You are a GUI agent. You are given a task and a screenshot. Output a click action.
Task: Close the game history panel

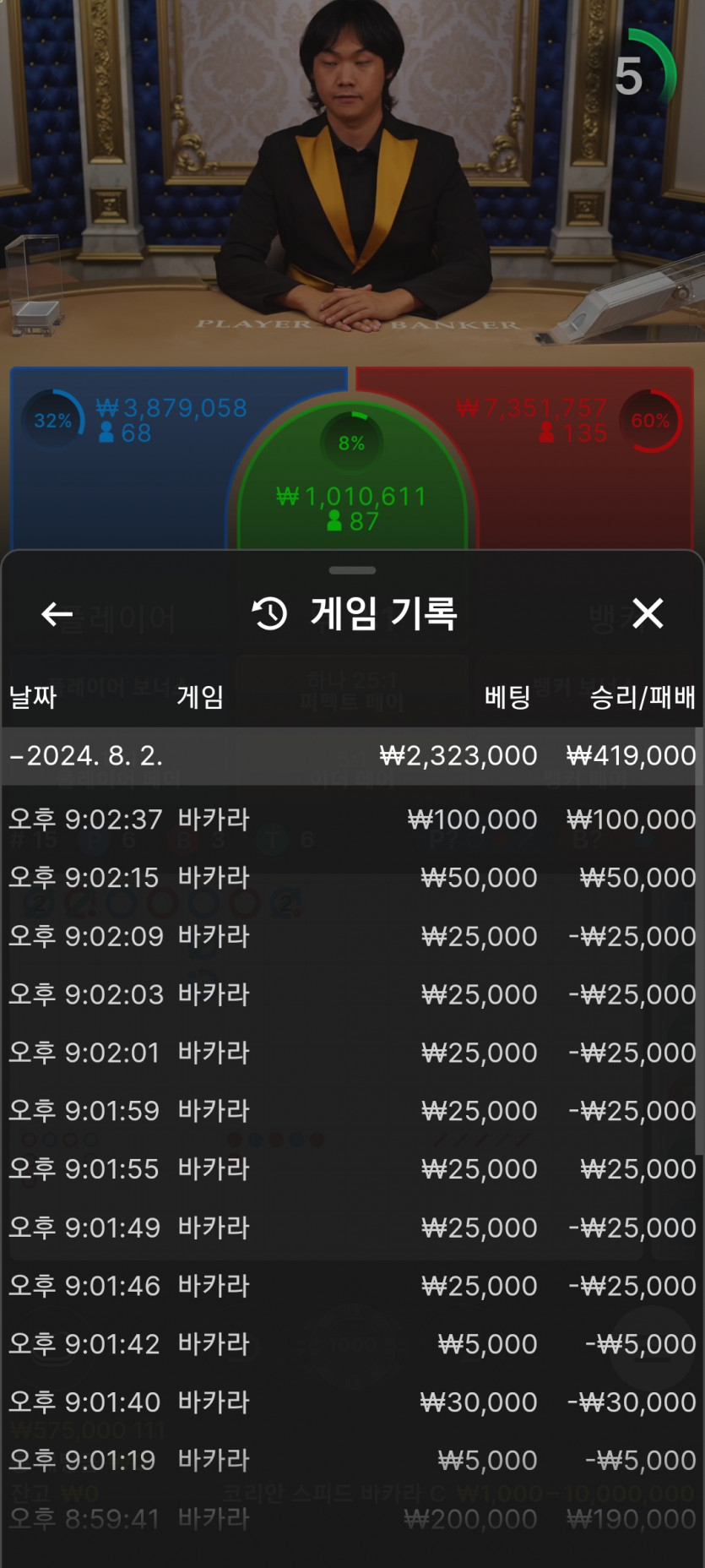648,613
